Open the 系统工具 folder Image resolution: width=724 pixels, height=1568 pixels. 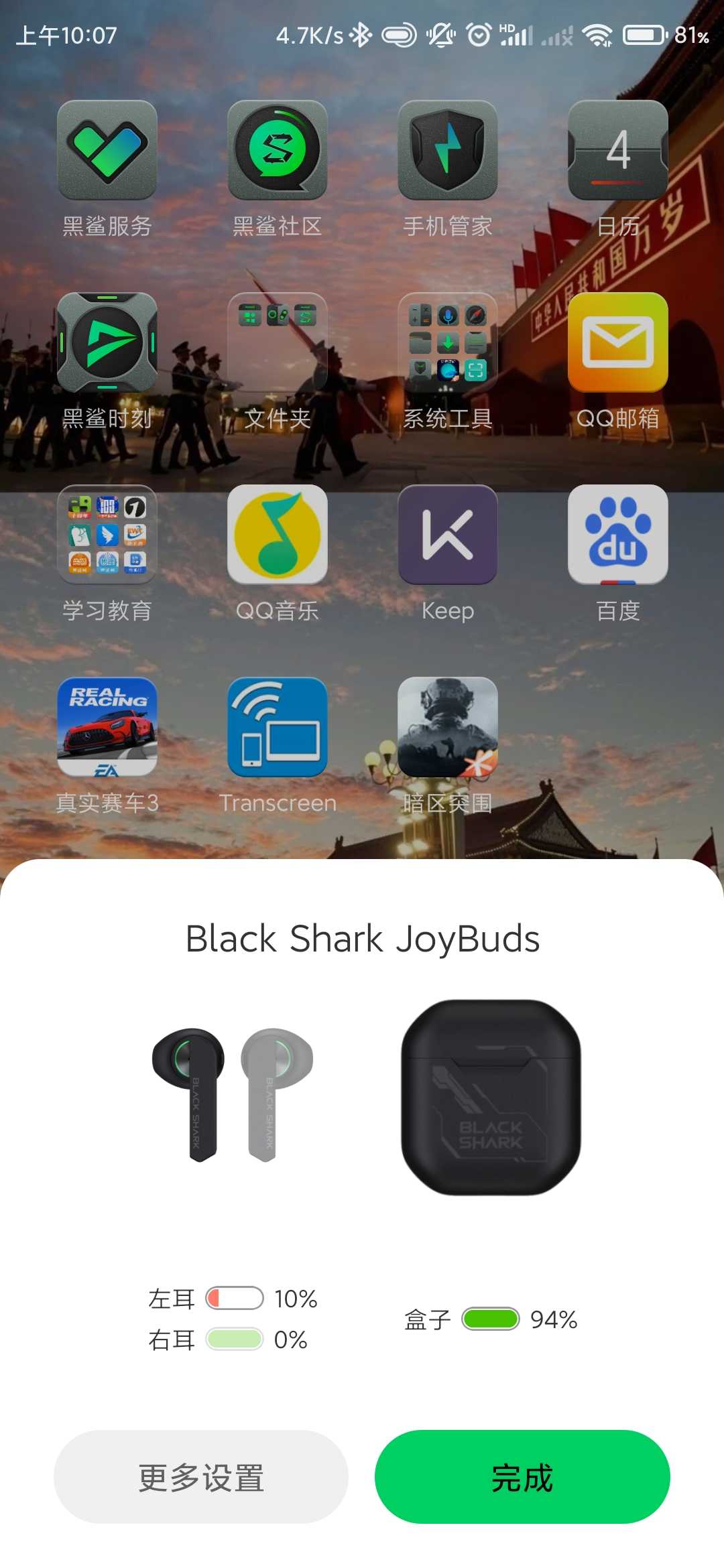(x=448, y=342)
